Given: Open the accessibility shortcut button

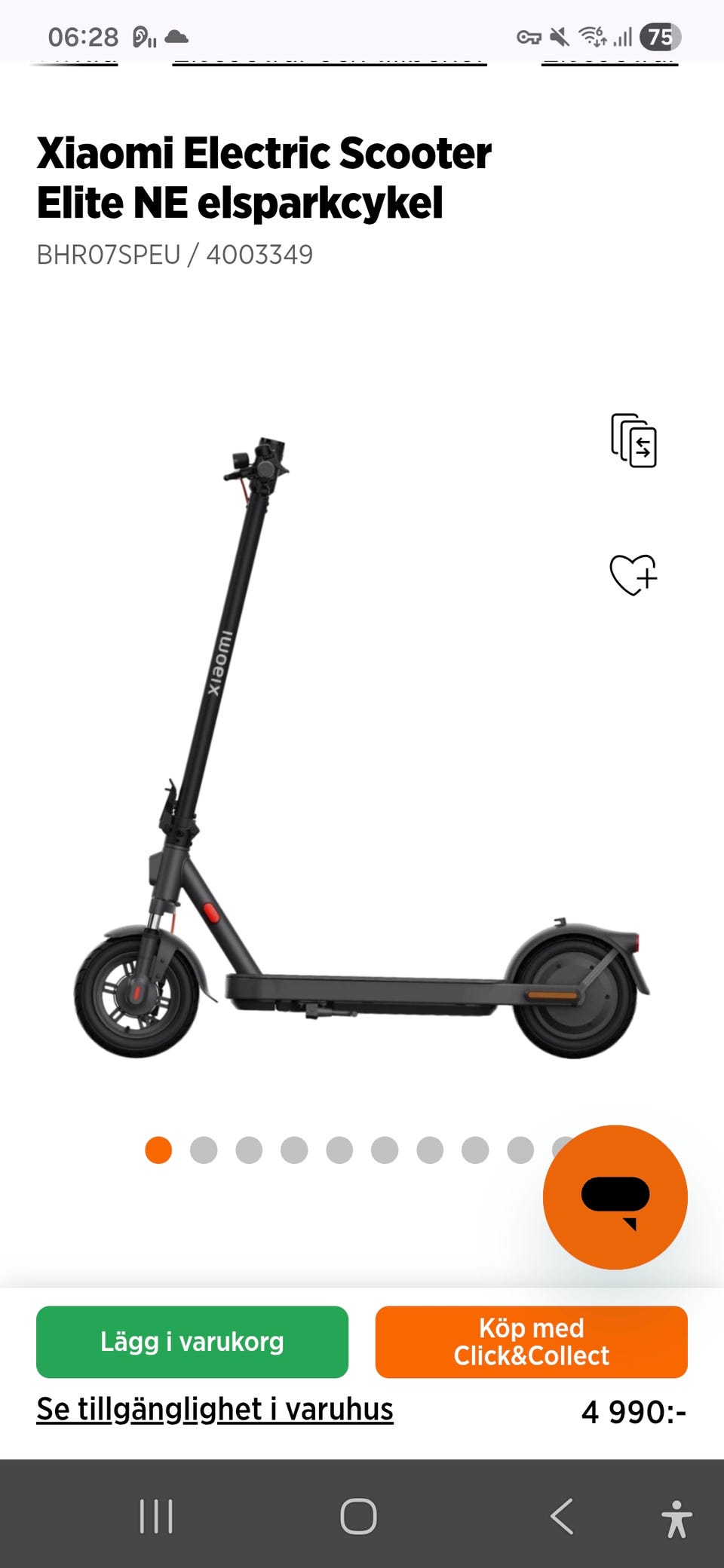Looking at the screenshot, I should 676,1518.
